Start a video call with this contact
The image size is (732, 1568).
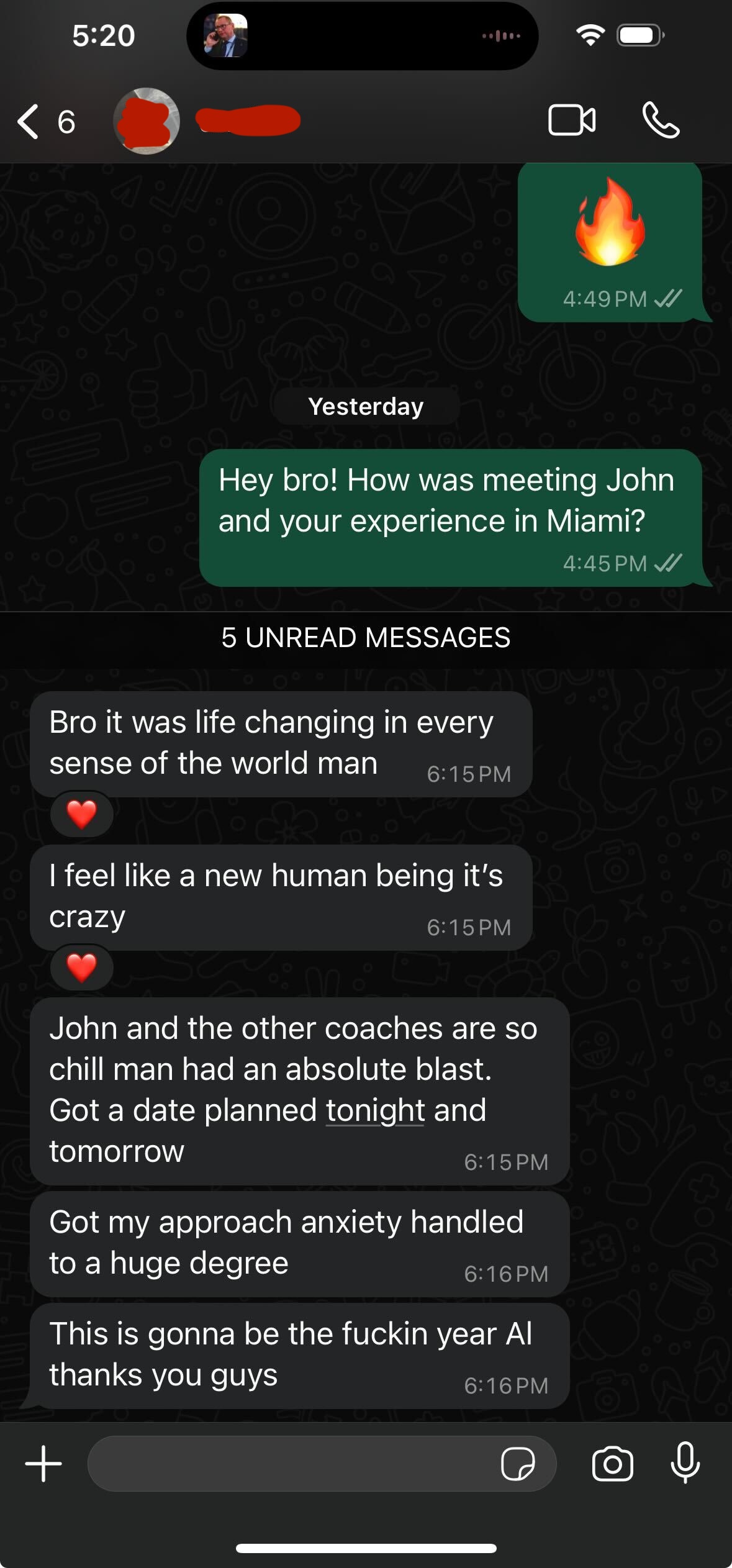pos(572,120)
